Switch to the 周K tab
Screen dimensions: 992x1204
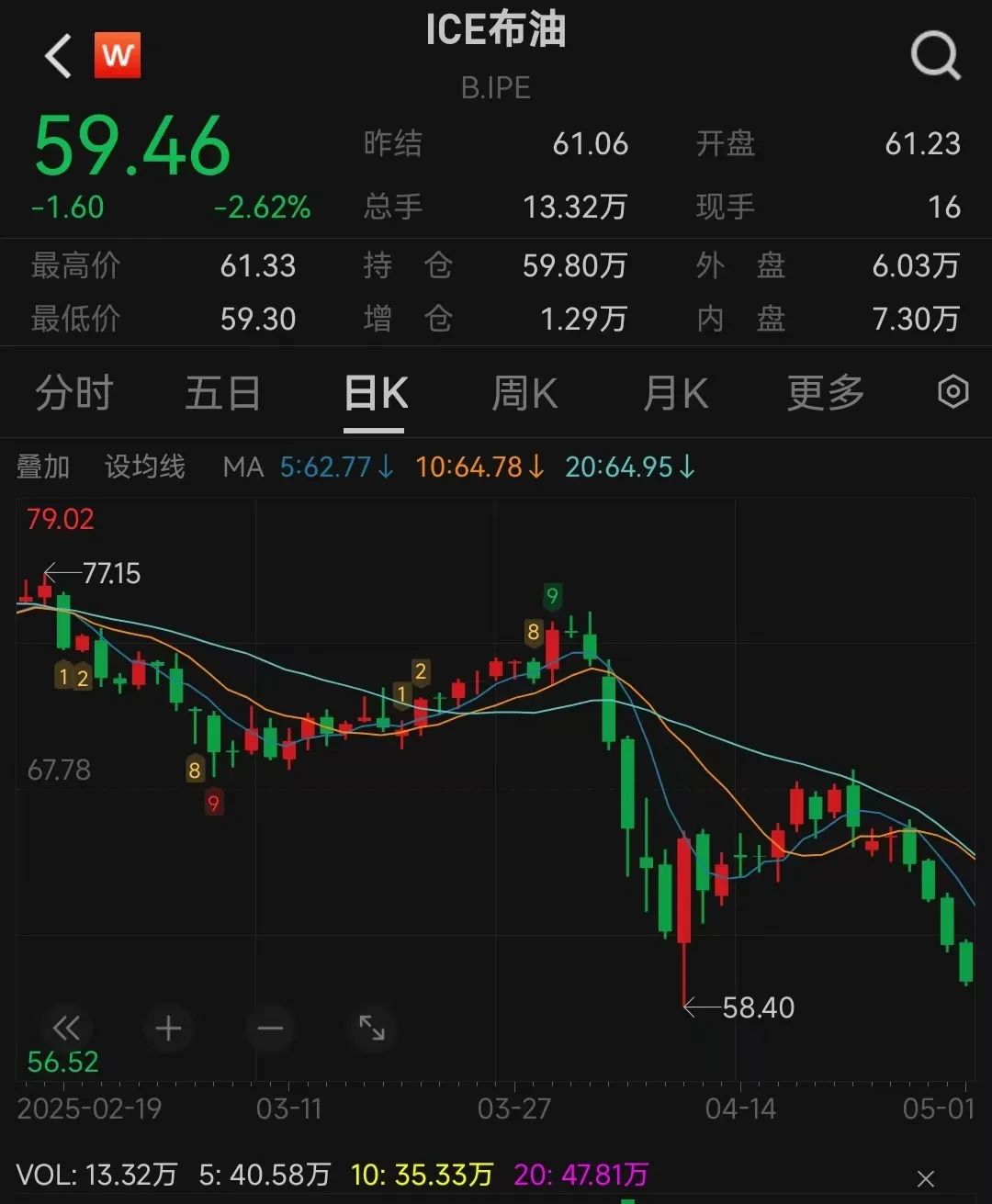524,394
